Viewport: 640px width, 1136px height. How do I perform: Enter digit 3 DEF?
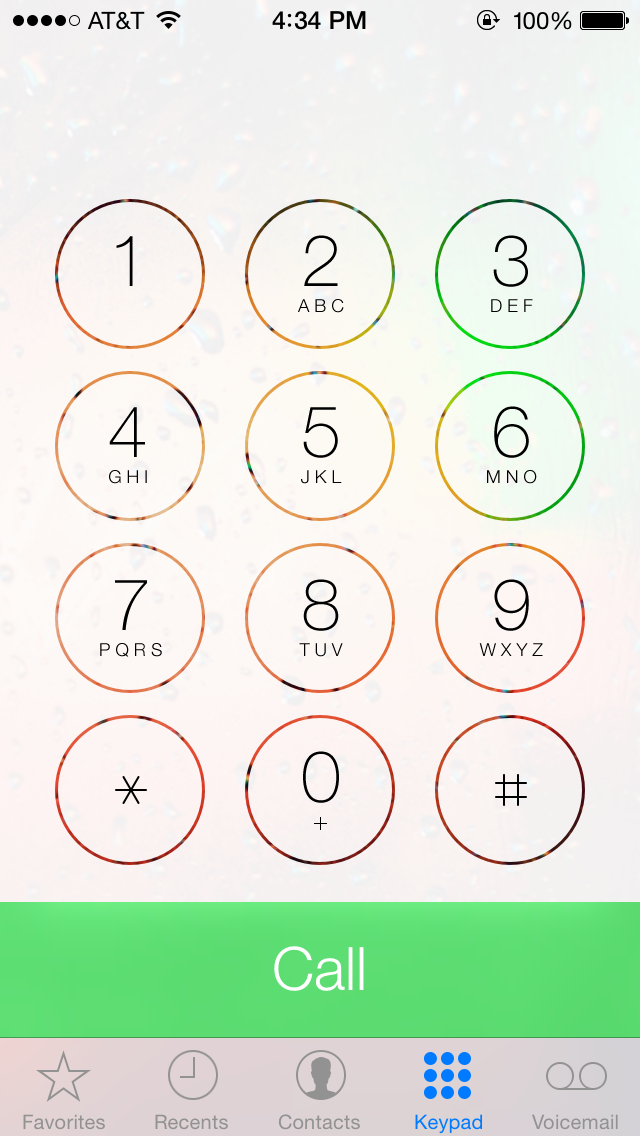(510, 274)
